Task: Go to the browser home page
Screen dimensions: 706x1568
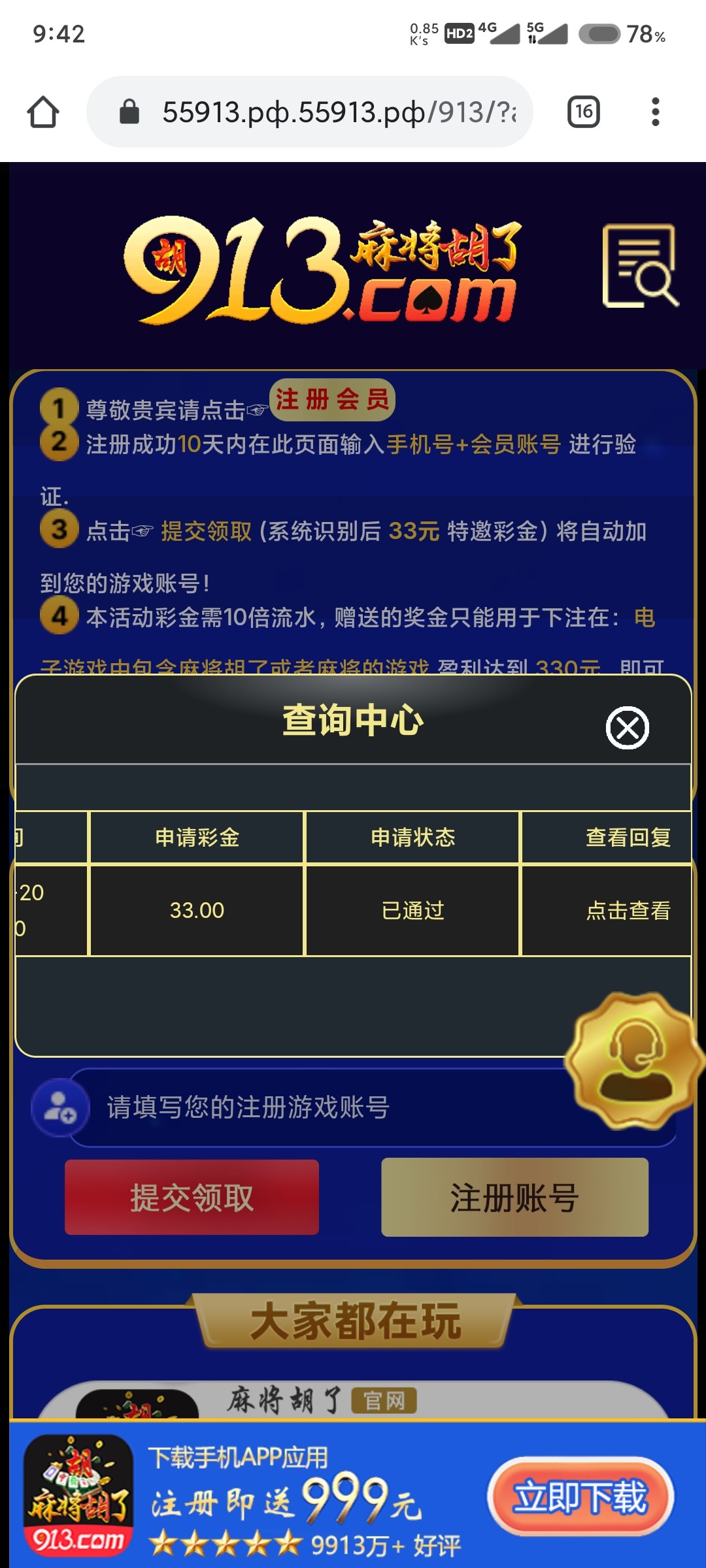Action: (x=43, y=112)
